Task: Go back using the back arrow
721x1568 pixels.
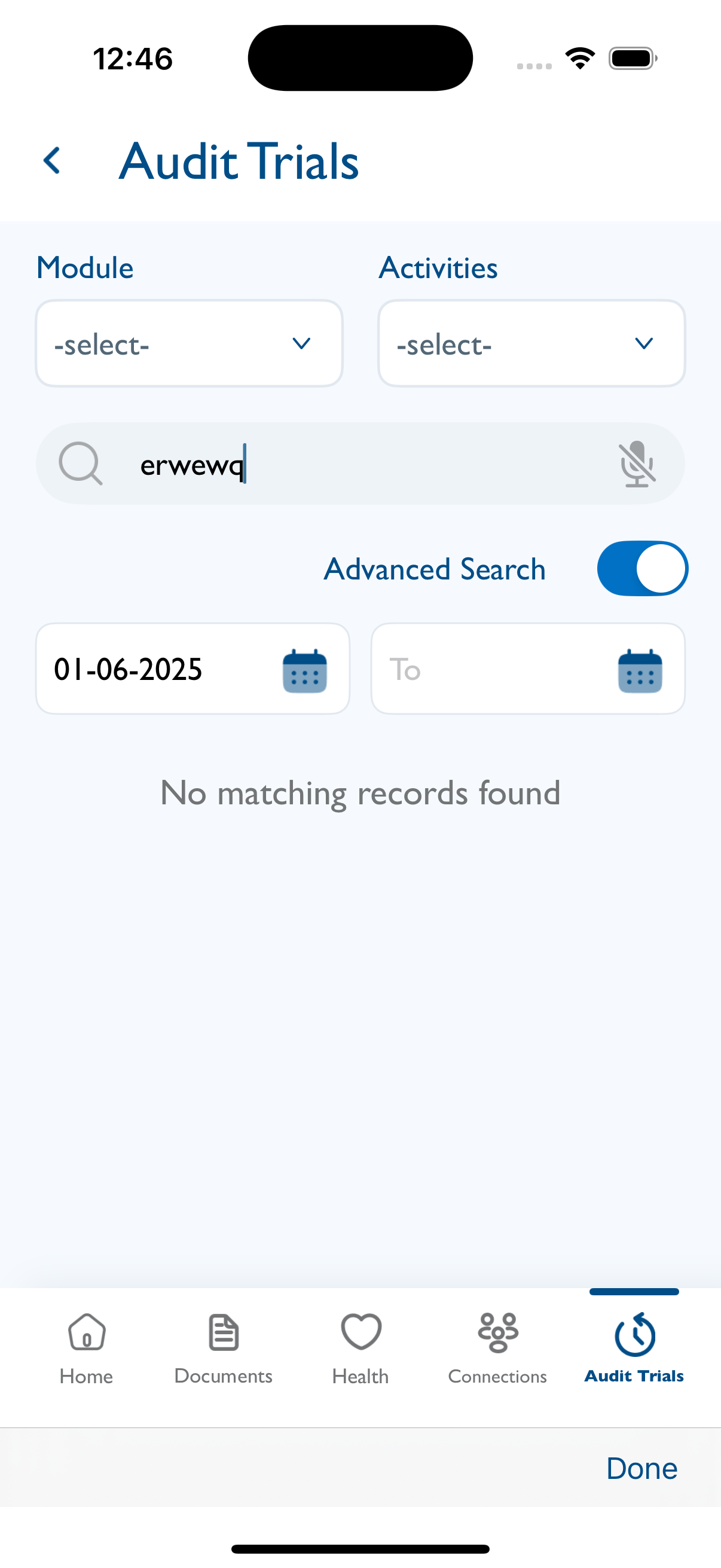Action: coord(52,161)
